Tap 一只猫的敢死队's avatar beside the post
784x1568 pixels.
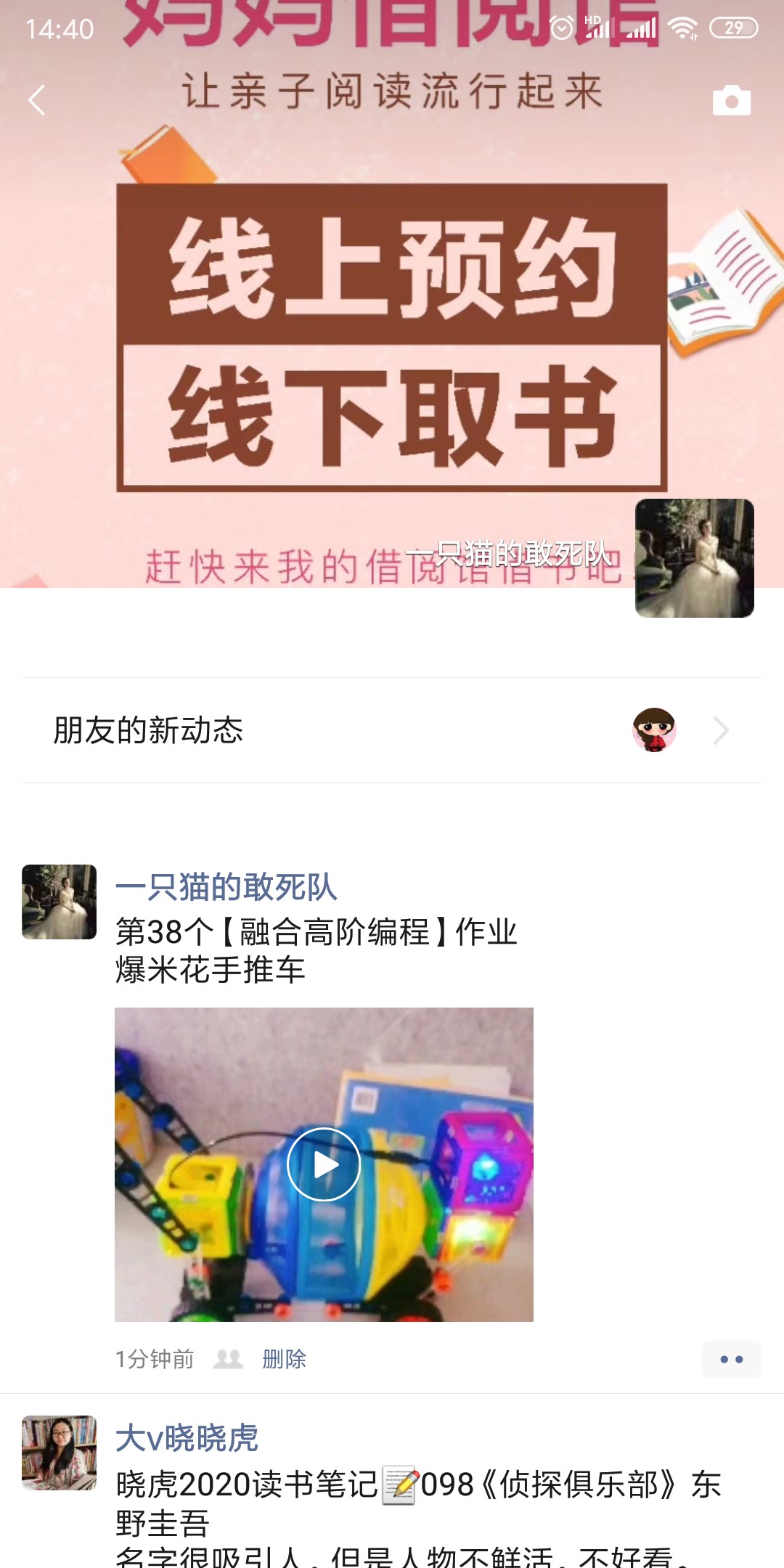(60, 902)
